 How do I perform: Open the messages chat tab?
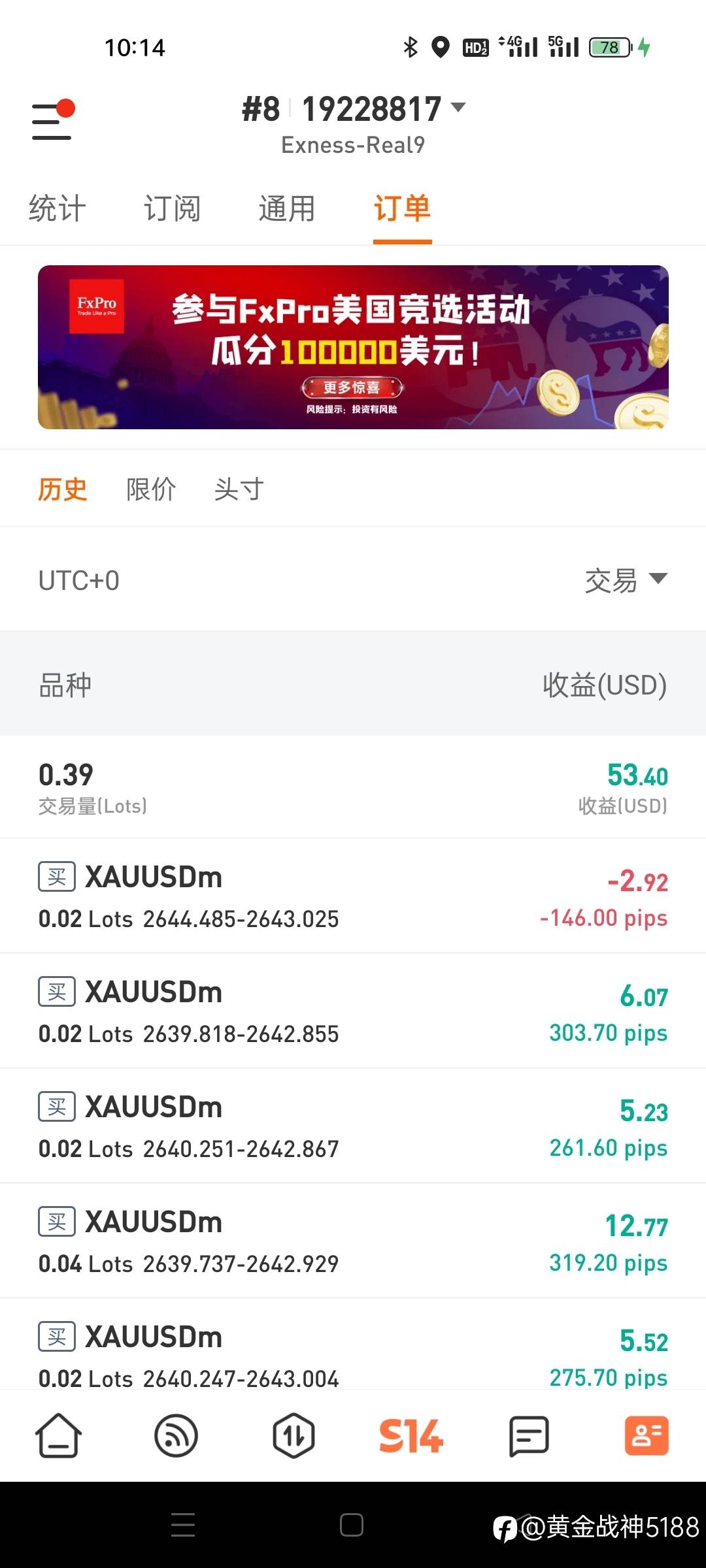coord(529,1435)
